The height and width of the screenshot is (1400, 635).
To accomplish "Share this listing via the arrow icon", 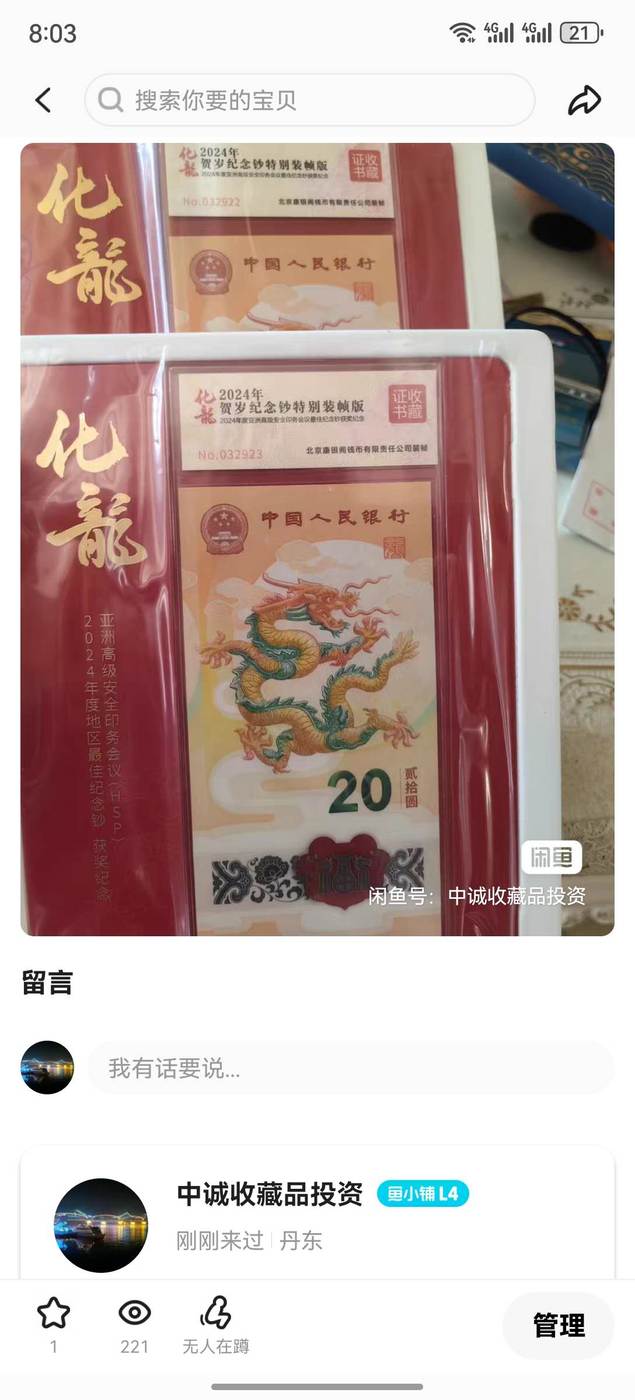I will point(584,100).
